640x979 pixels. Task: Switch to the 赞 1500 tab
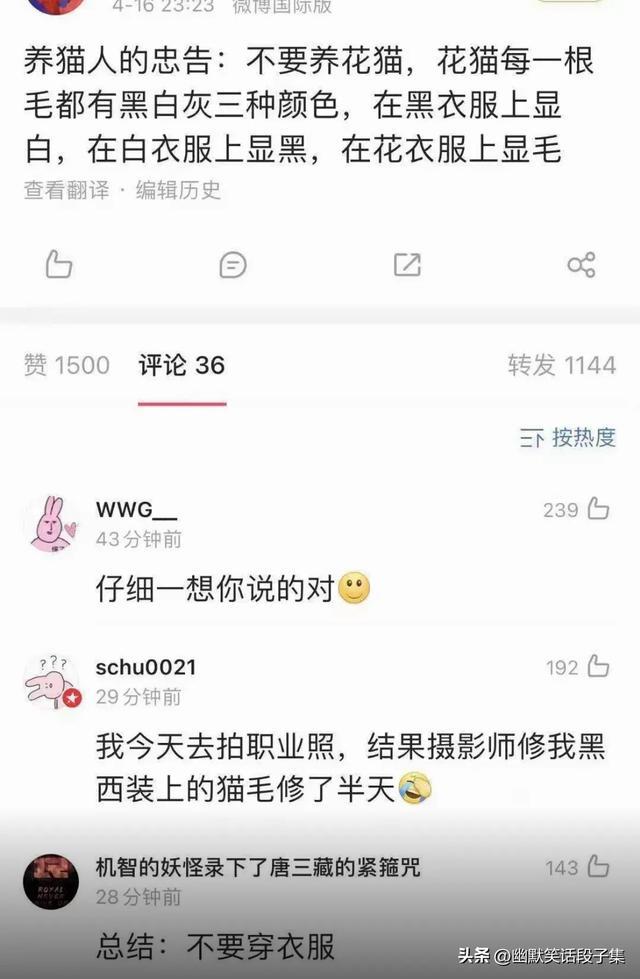pos(66,365)
